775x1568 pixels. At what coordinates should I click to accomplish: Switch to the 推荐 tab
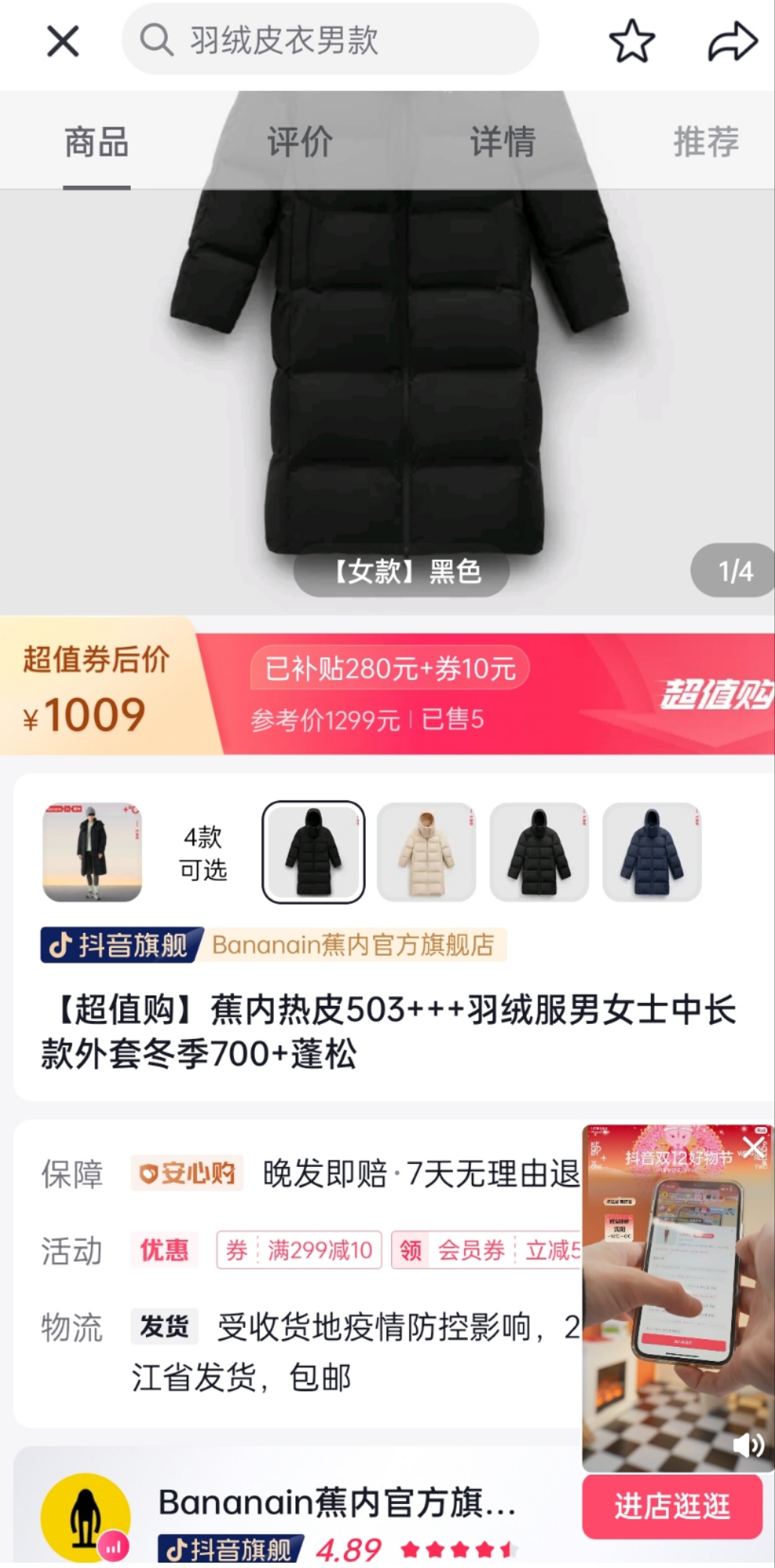click(x=705, y=142)
